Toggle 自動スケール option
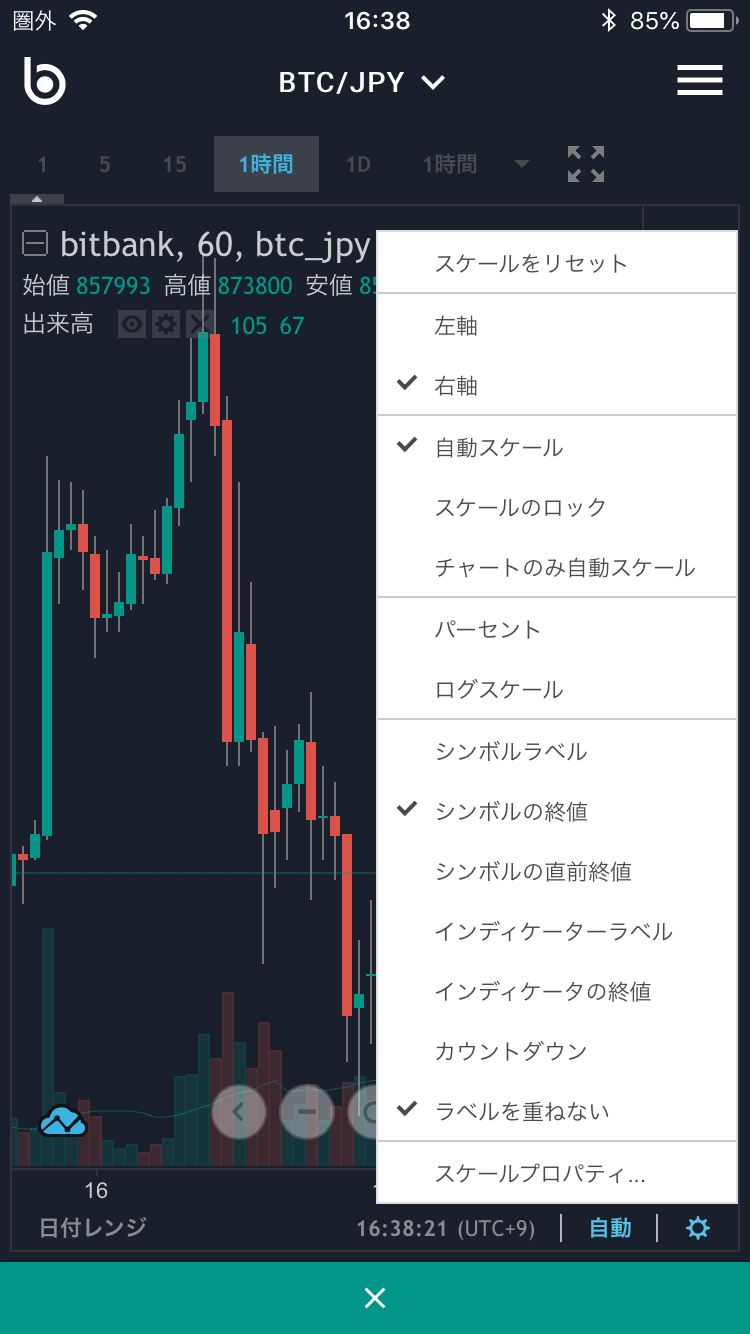This screenshot has height=1334, width=750. click(557, 447)
